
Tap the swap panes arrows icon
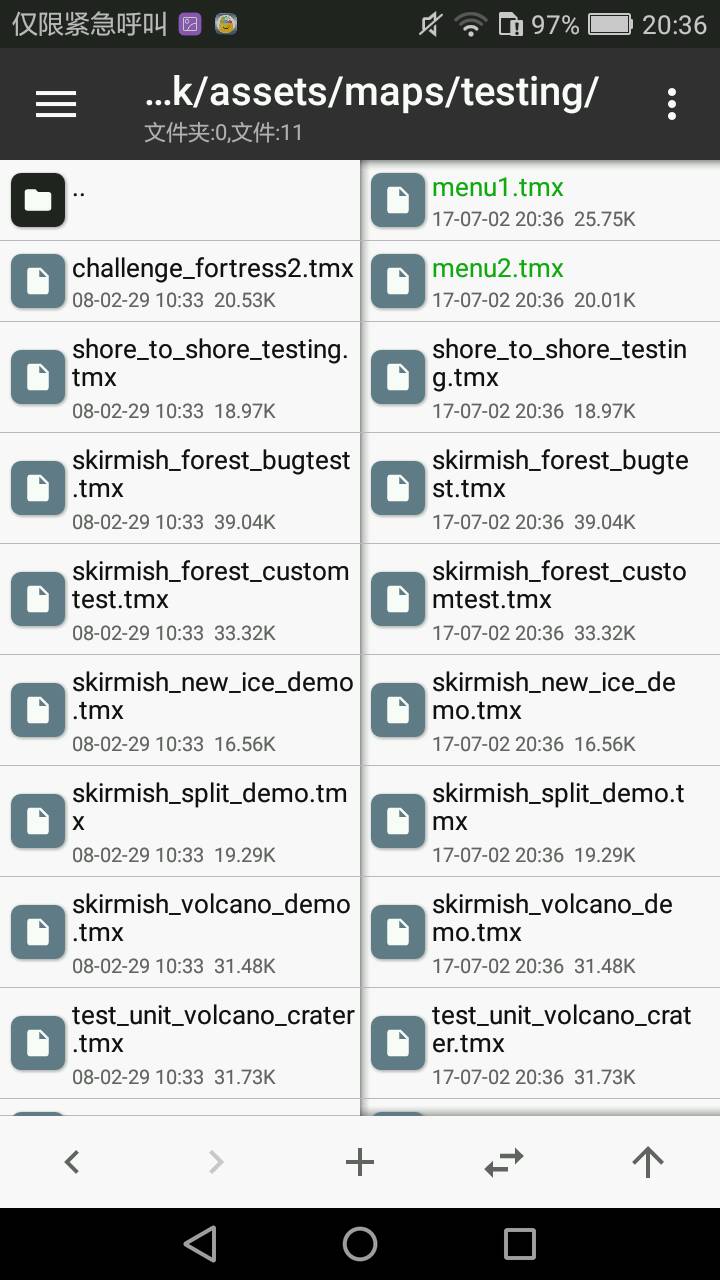(504, 1162)
